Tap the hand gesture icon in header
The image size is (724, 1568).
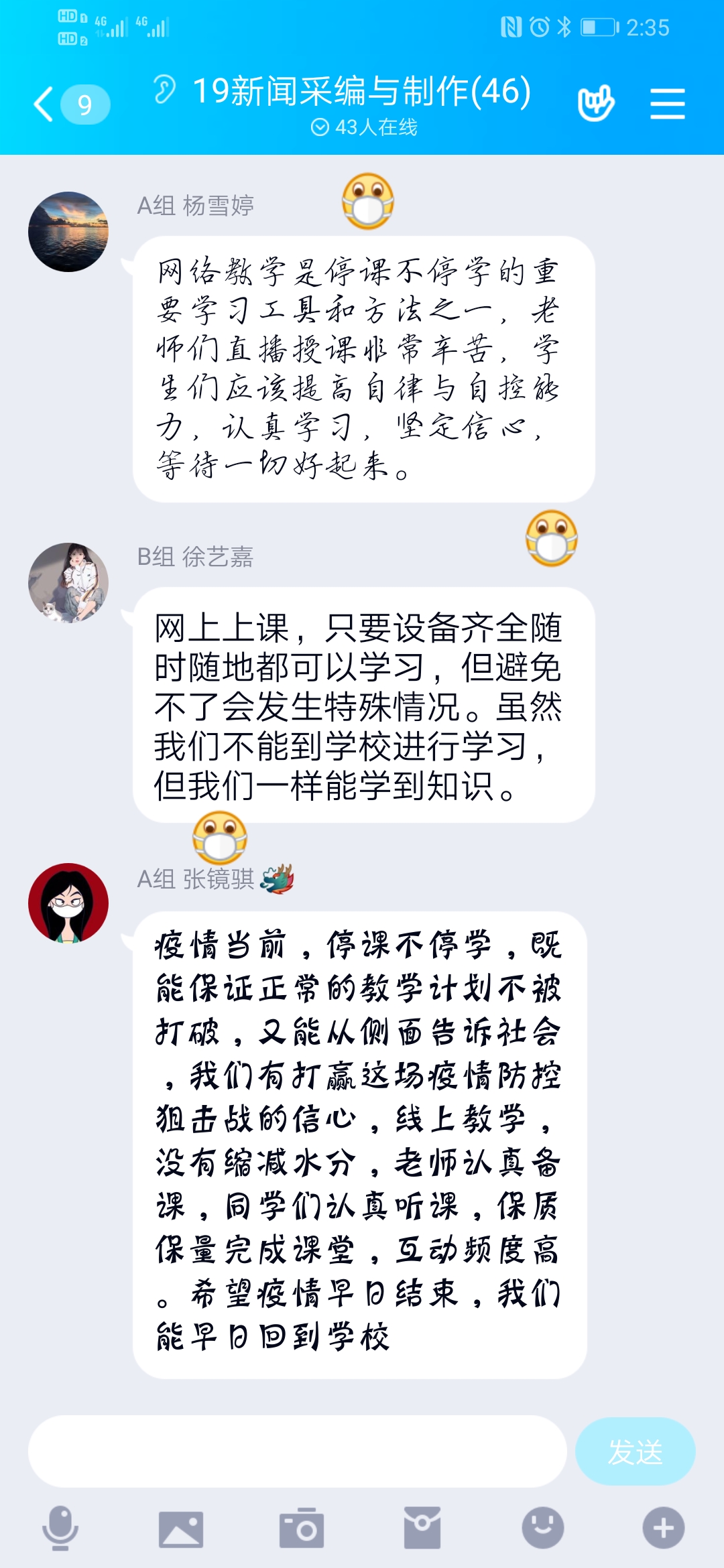click(x=595, y=104)
